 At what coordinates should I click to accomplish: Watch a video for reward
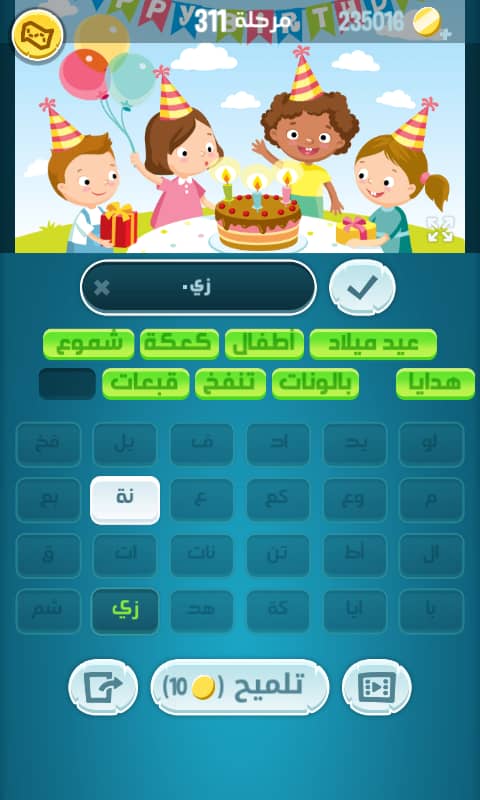point(376,687)
